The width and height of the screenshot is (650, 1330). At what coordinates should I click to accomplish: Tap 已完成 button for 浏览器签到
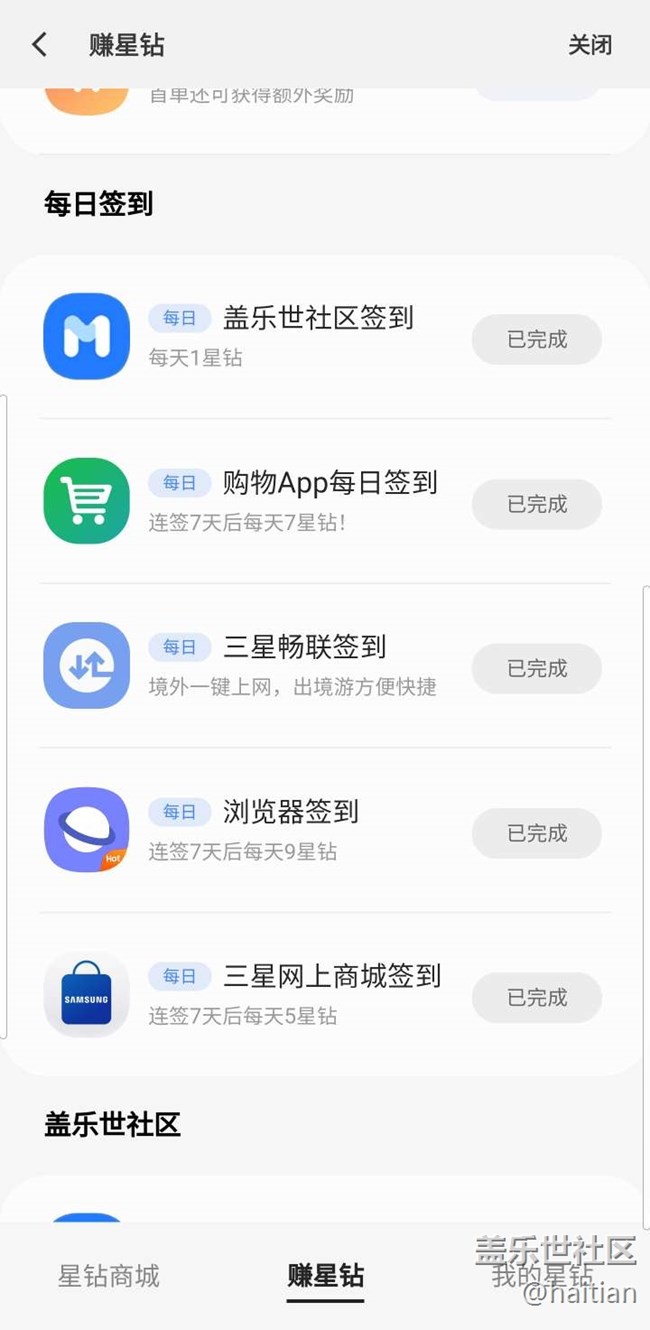[536, 833]
